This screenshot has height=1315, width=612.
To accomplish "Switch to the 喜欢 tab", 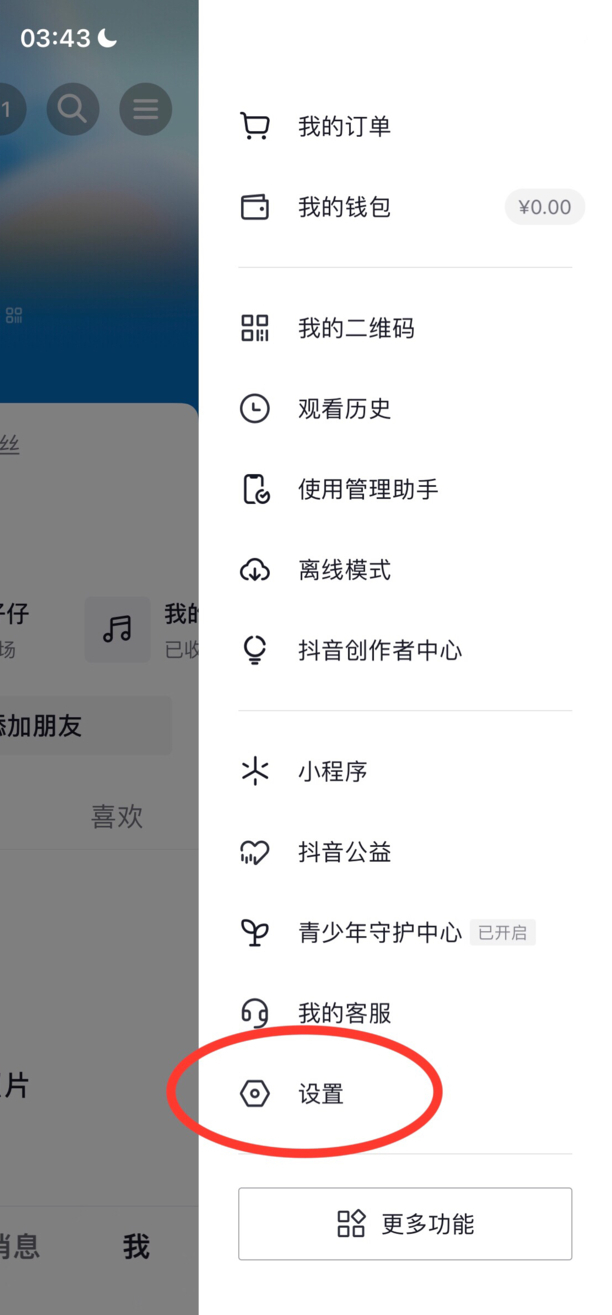I will click(117, 817).
